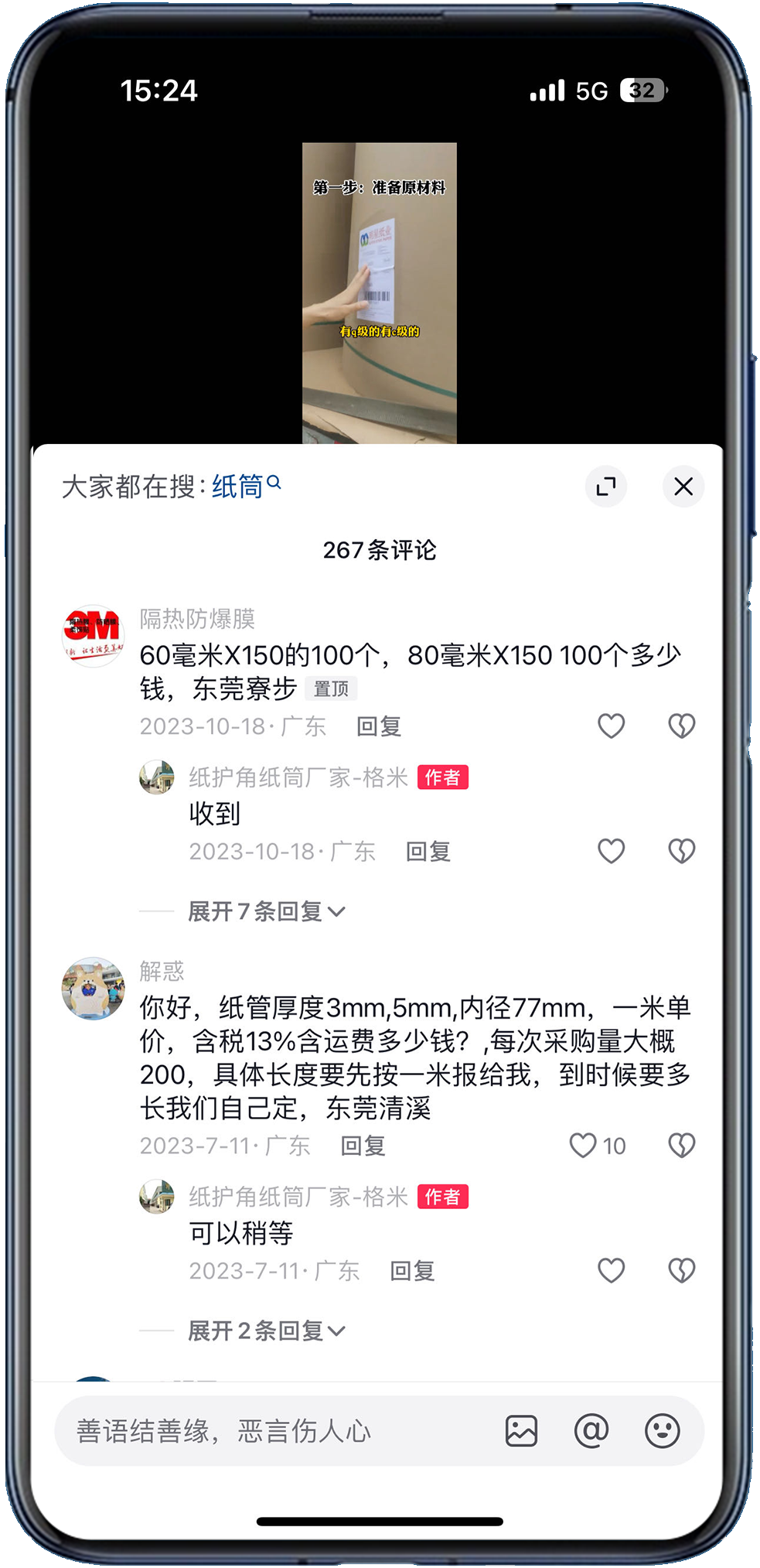
Task: Search the trending term 纸筒
Action: (245, 487)
